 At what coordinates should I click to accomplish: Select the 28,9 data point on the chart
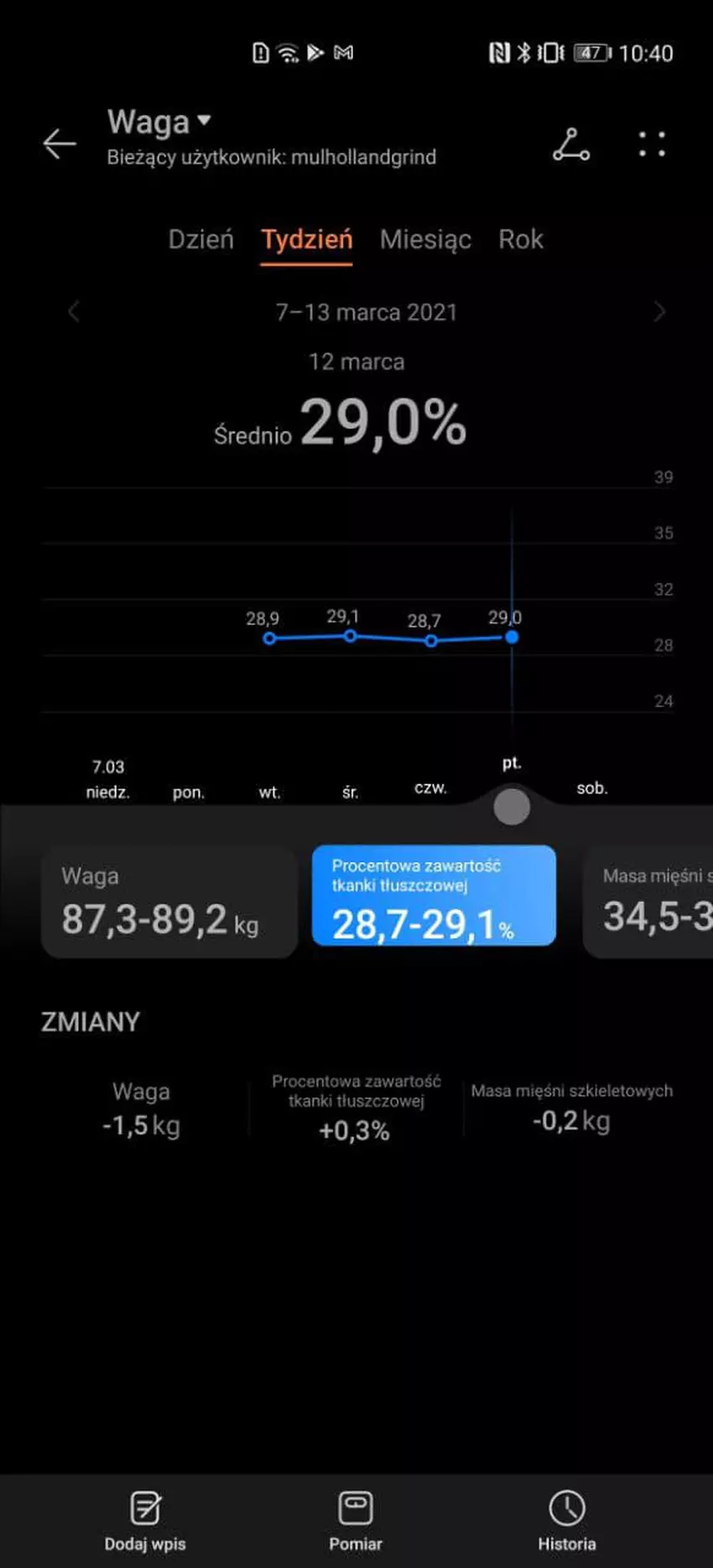[268, 638]
